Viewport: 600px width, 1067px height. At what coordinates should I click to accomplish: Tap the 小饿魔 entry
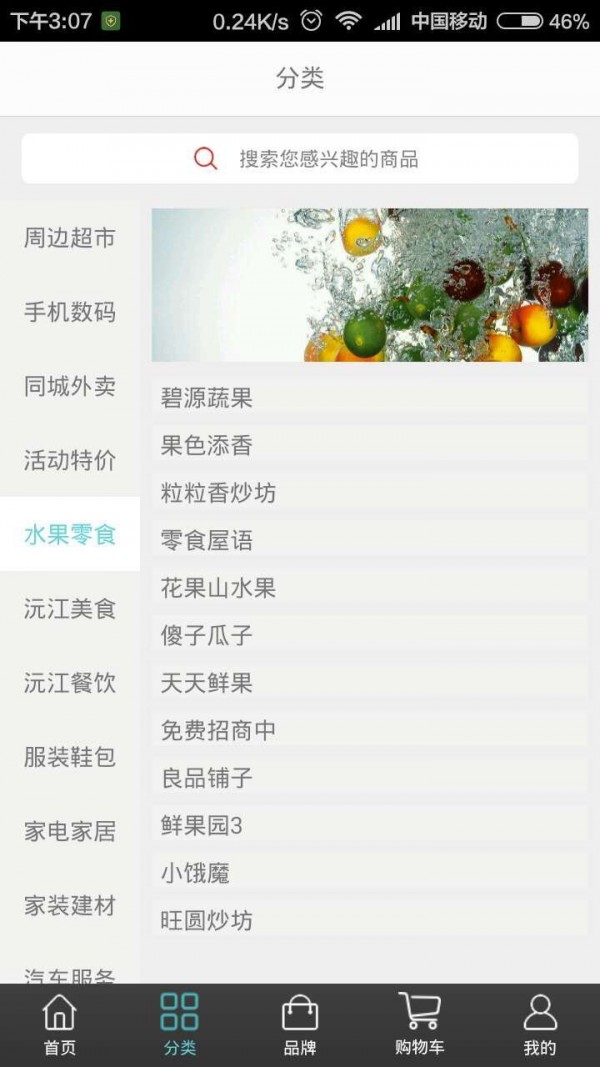pos(369,873)
